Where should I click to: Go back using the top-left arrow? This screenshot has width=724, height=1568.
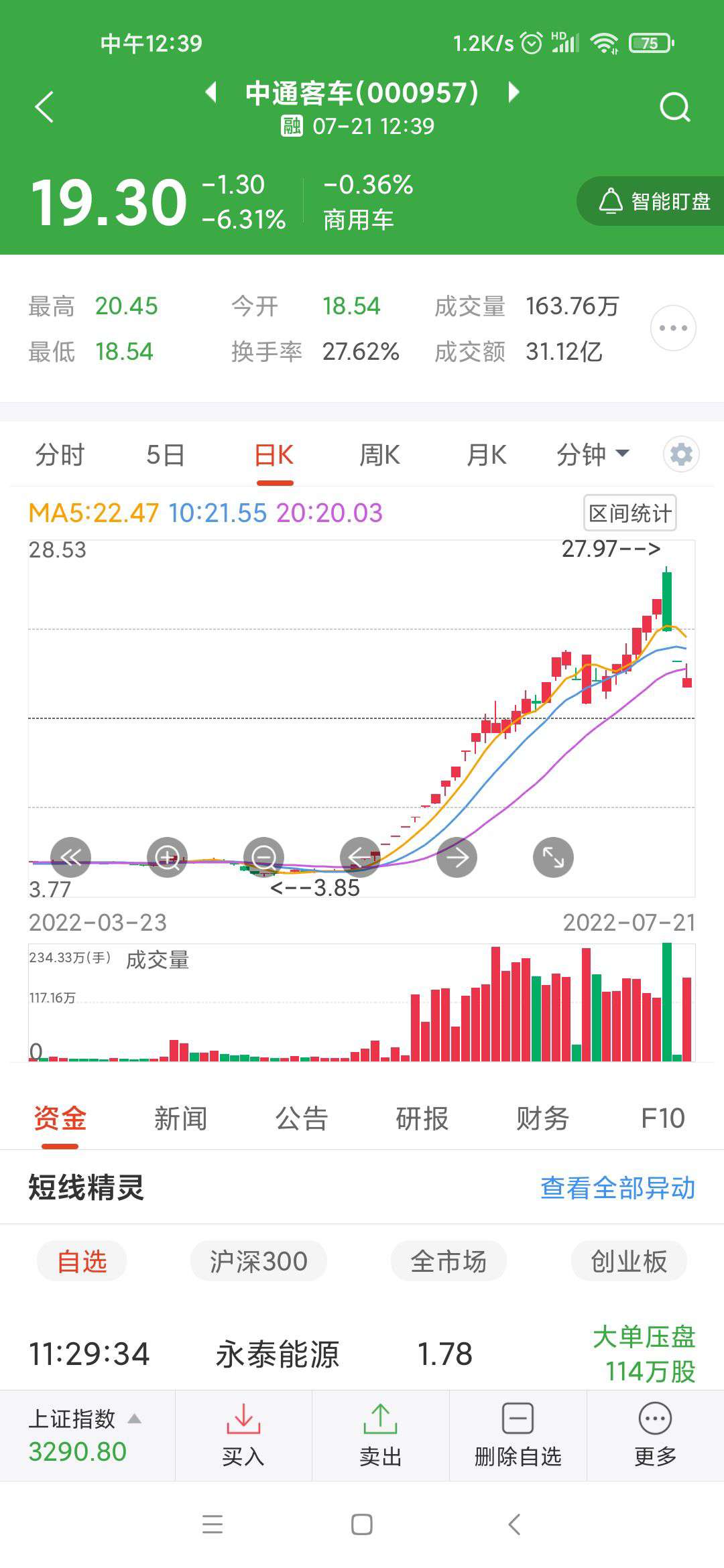coord(44,107)
